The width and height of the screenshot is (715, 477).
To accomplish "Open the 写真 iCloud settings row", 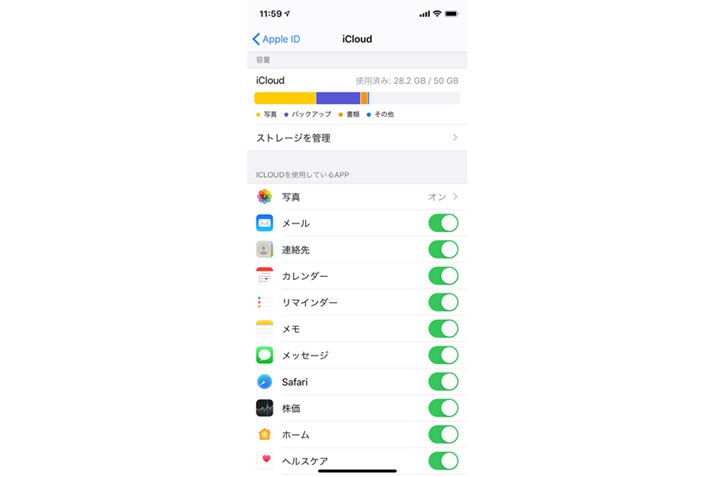I will [357, 197].
